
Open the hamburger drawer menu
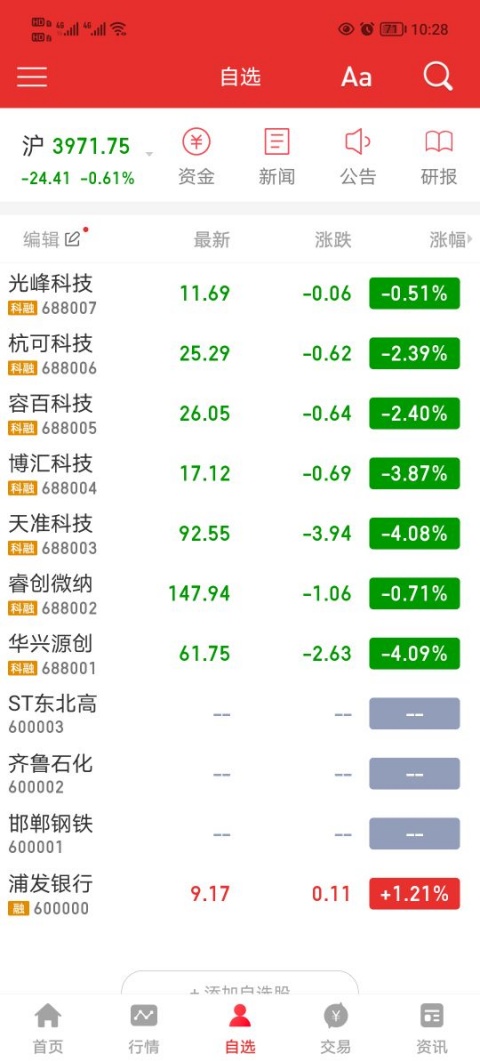point(32,76)
